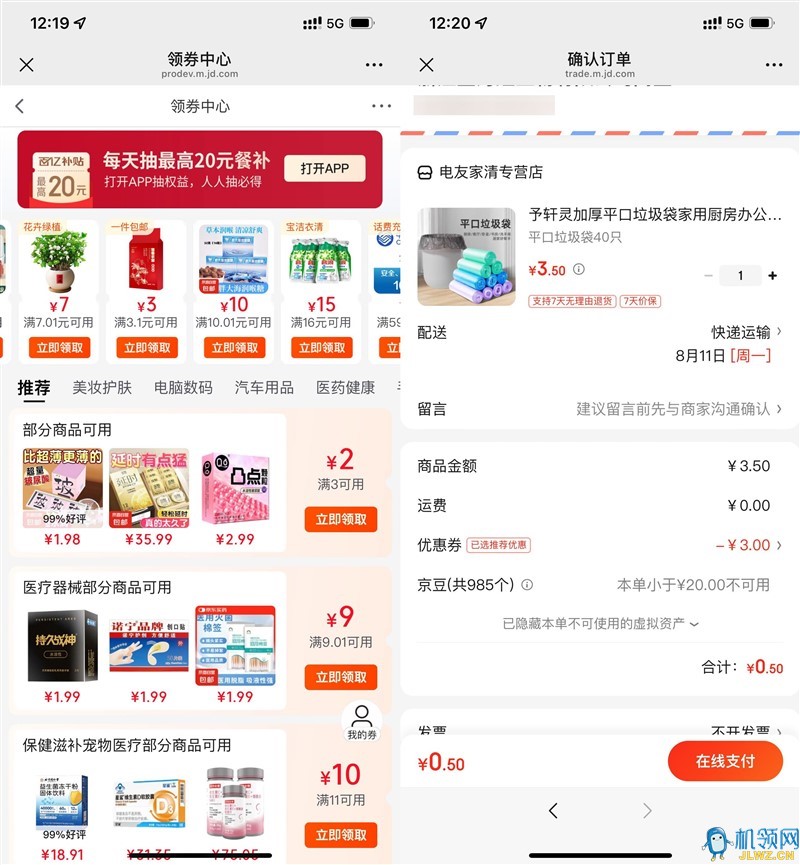Claim the ¥9 满9.01可用 medical coupon
Image resolution: width=800 pixels, height=865 pixels.
point(341,677)
